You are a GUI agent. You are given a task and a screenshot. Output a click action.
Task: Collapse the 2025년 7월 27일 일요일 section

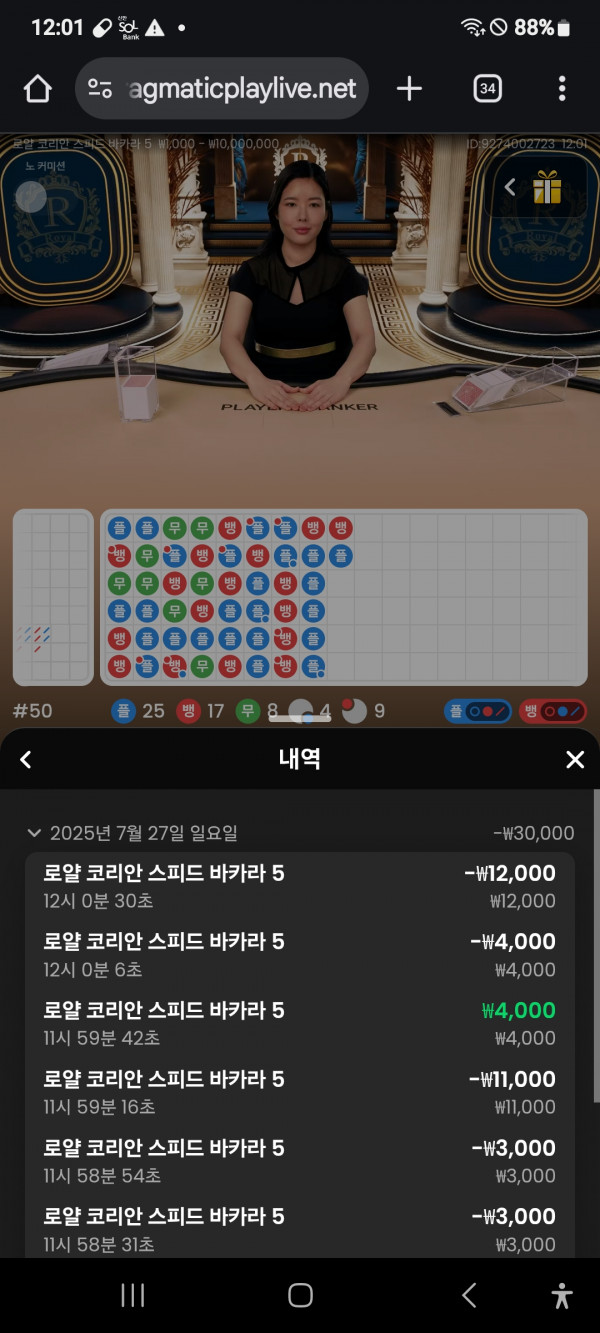(34, 833)
